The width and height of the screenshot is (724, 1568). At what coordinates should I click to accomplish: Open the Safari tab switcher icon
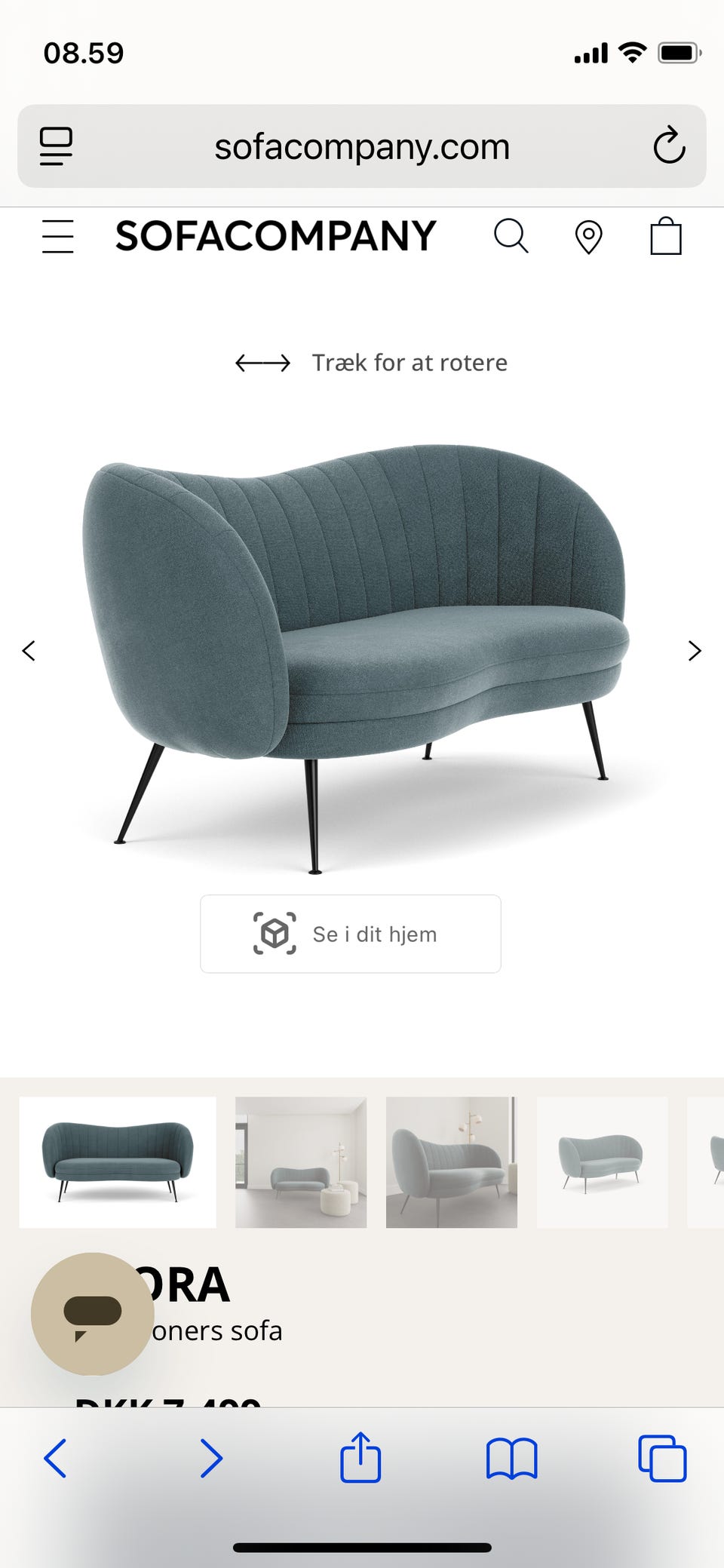[662, 1459]
